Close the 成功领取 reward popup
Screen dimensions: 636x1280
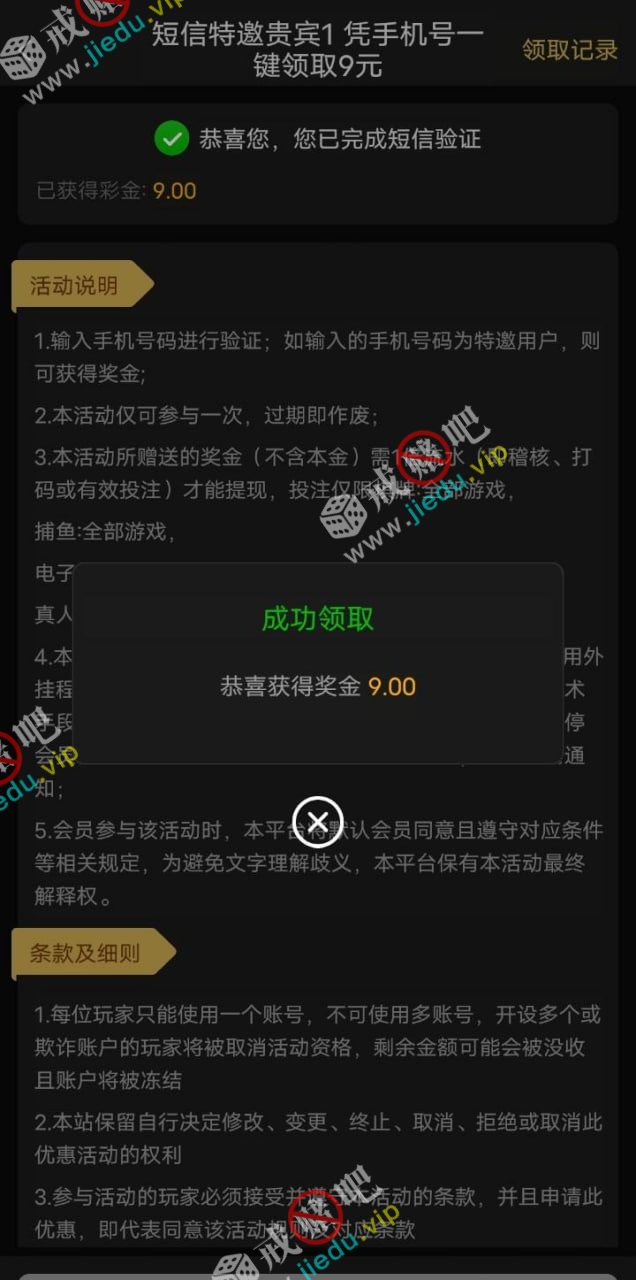[318, 821]
